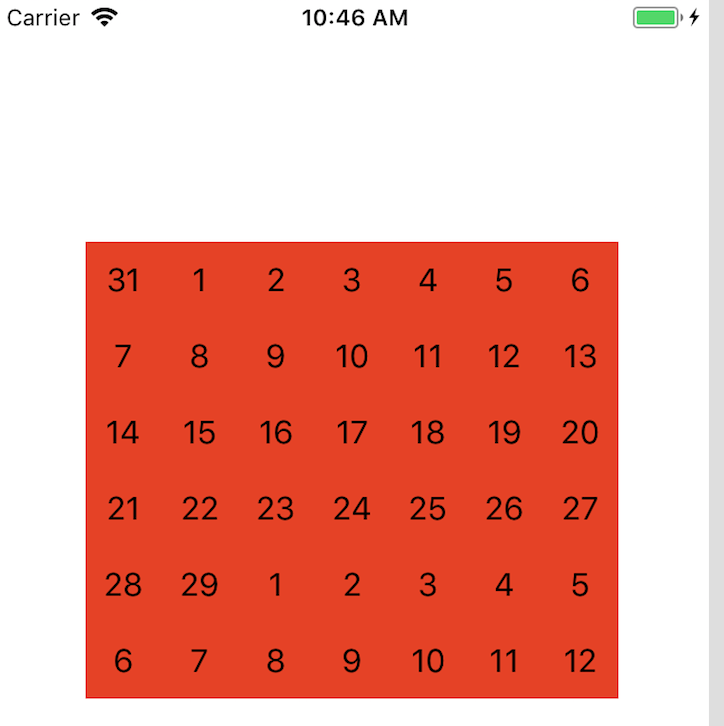Viewport: 724px width, 726px height.
Task: Select the 21st in the calendar
Action: (123, 508)
